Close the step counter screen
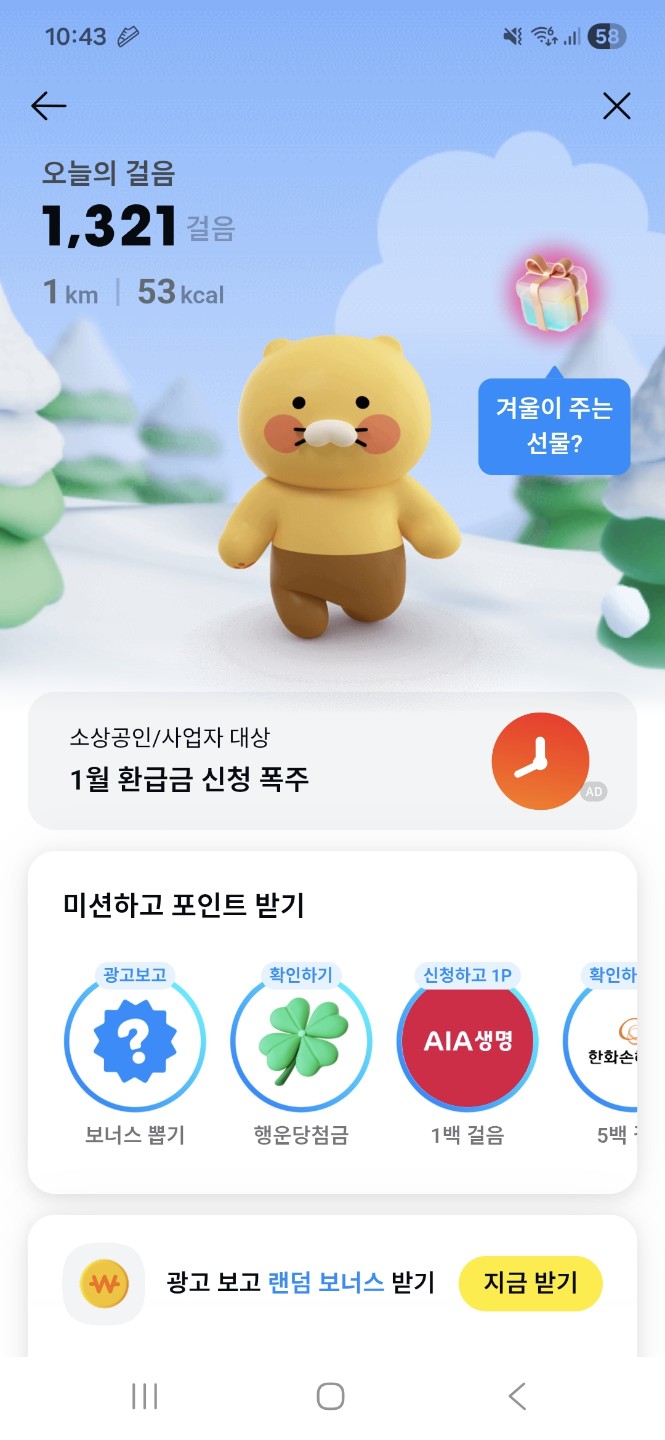The width and height of the screenshot is (665, 1440). click(617, 106)
